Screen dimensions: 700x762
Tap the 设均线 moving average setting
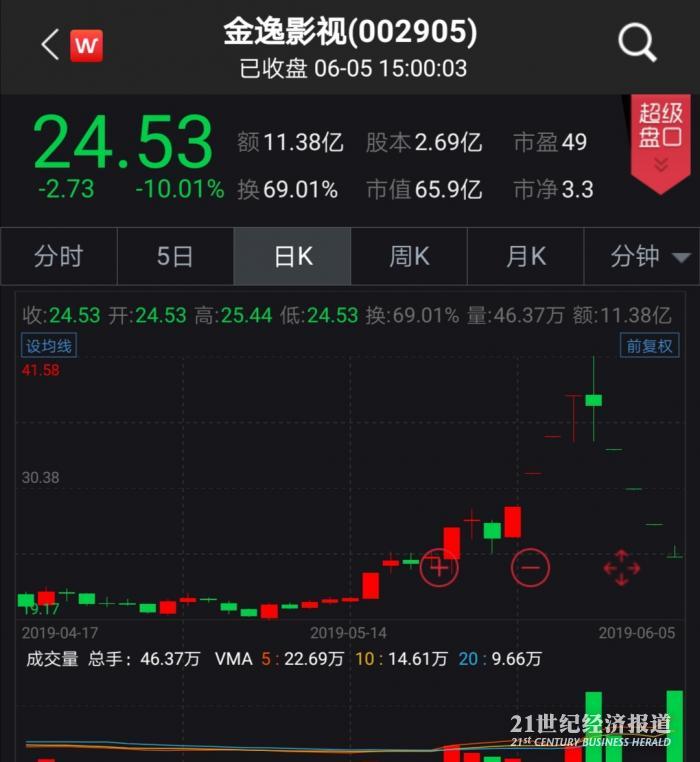point(50,346)
